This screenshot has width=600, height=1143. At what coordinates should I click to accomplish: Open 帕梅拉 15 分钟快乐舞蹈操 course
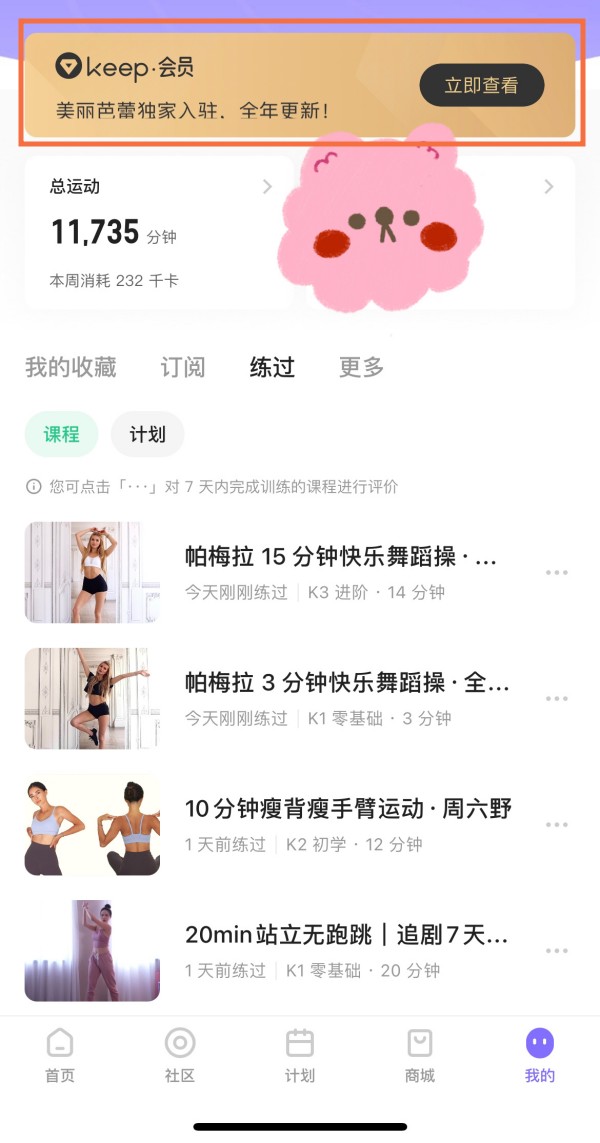point(340,572)
